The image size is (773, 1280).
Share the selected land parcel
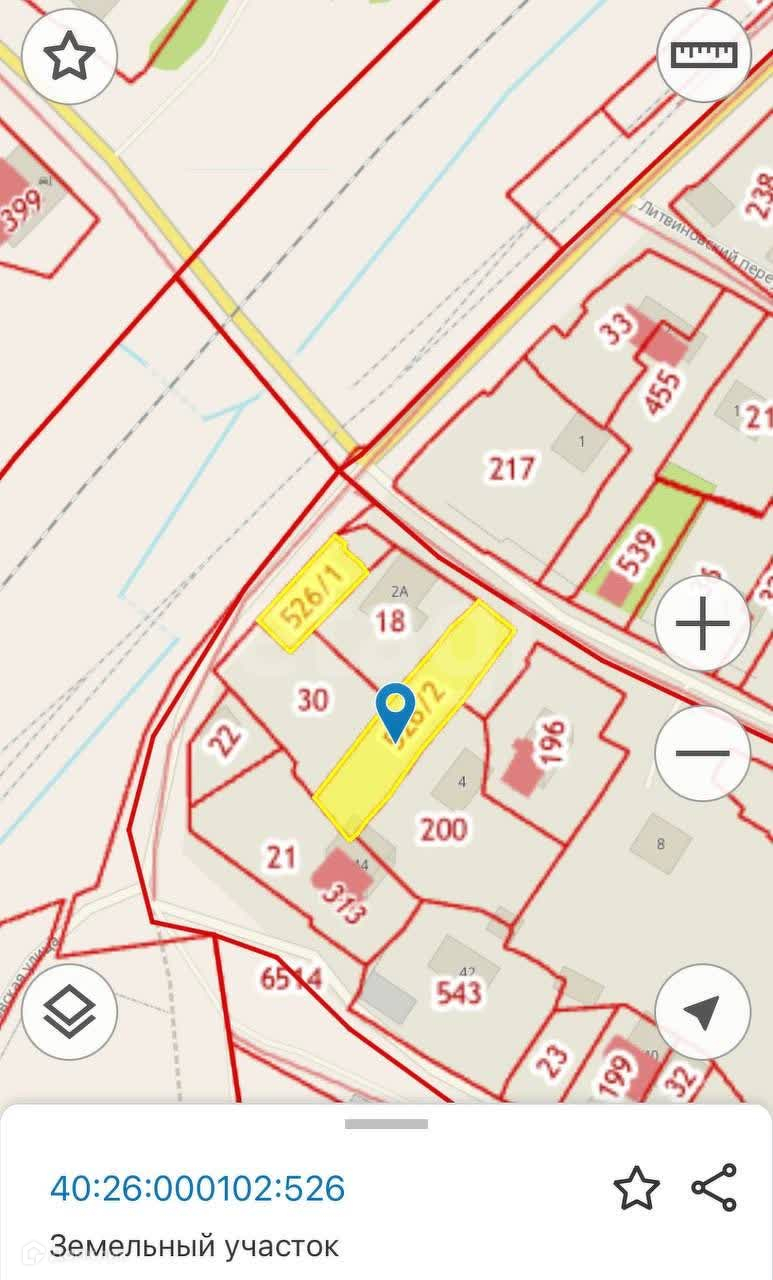[714, 1188]
